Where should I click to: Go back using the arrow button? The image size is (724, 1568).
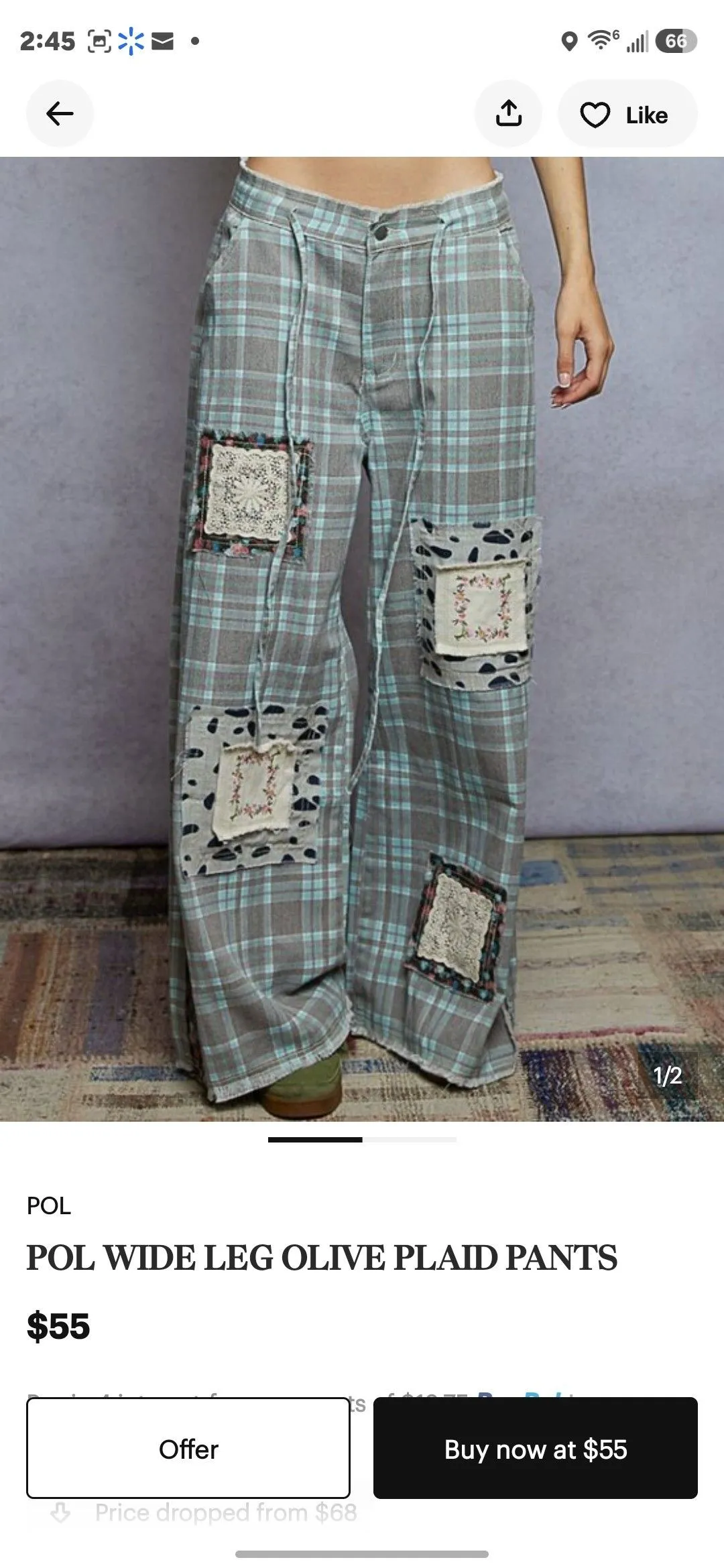click(x=60, y=114)
